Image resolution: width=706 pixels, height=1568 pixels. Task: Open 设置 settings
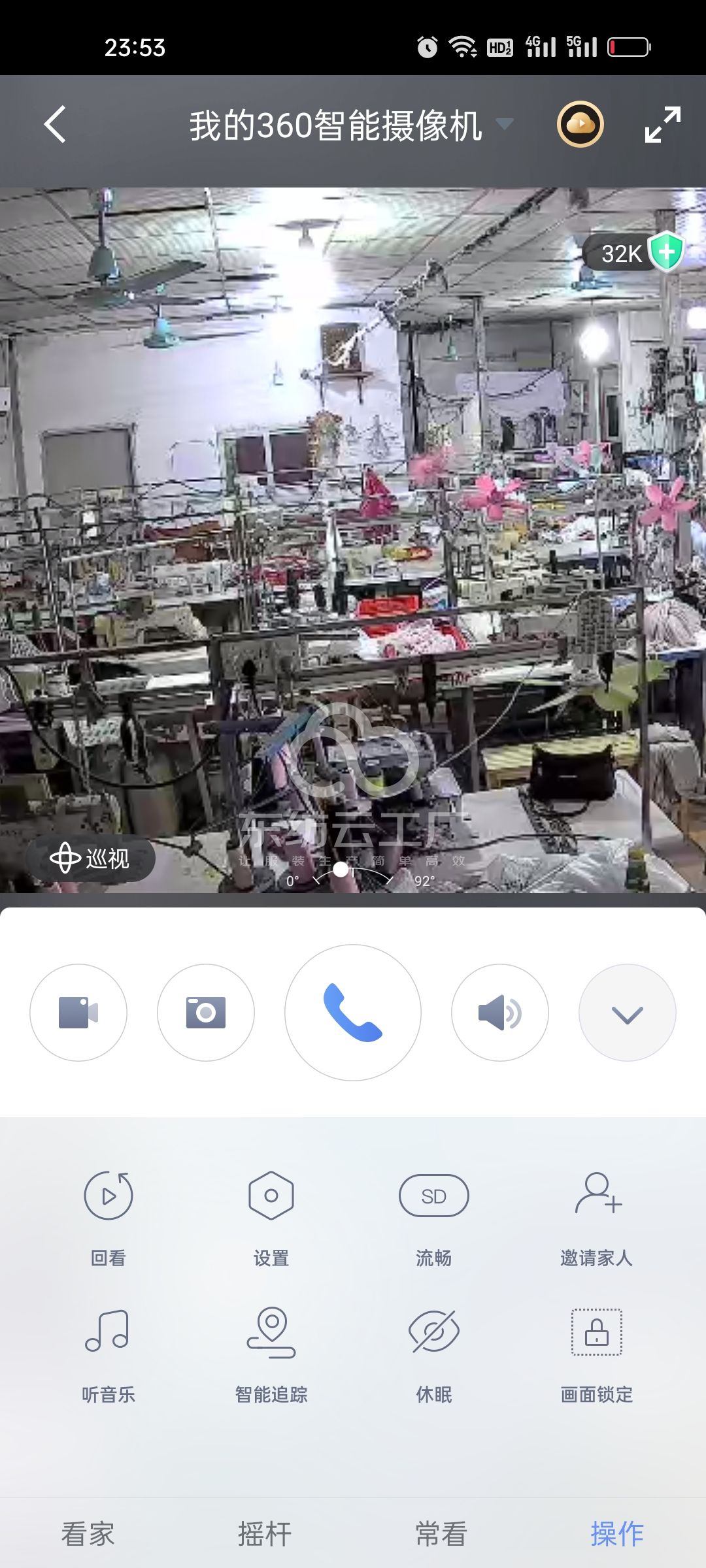(271, 1217)
